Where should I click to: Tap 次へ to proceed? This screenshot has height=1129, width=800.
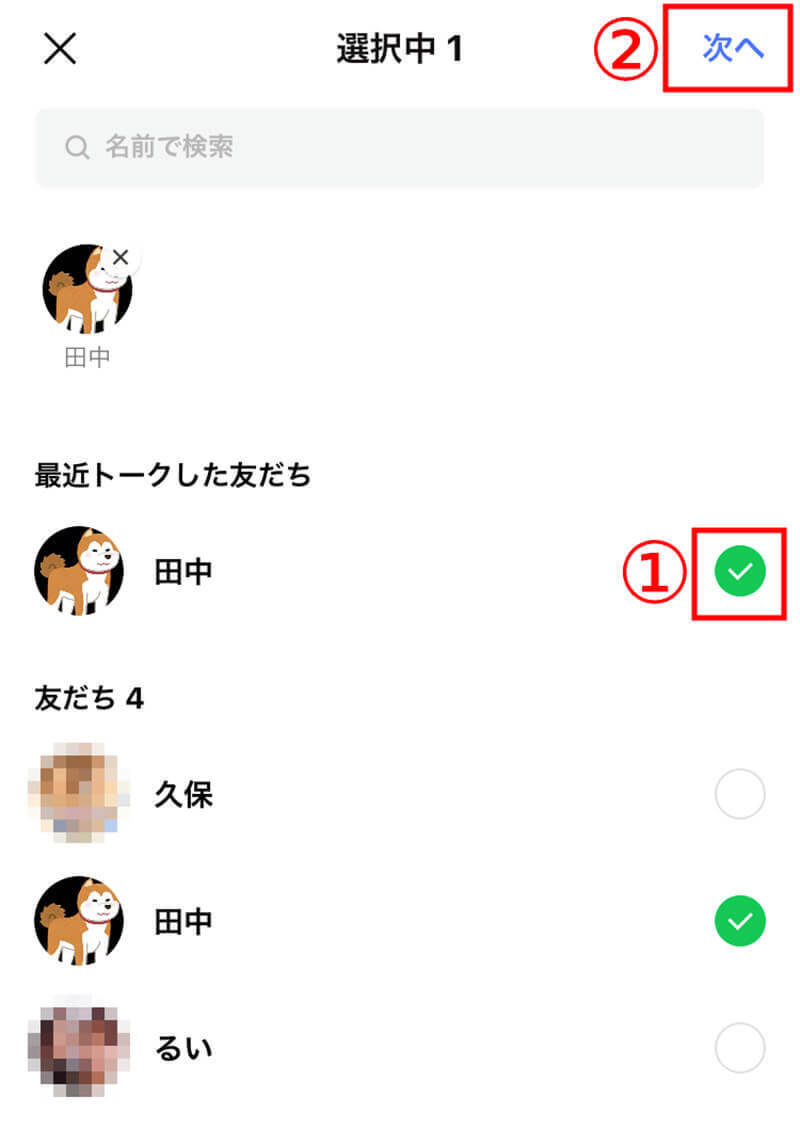point(732,49)
